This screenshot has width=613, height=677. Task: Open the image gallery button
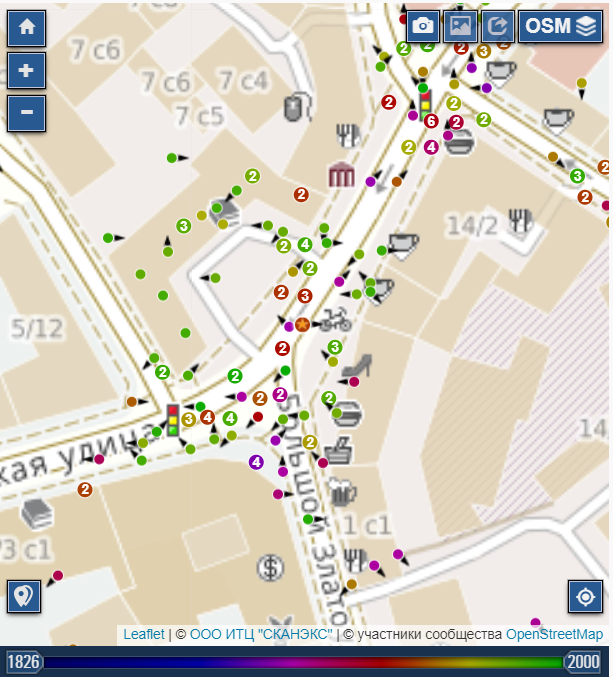[460, 26]
